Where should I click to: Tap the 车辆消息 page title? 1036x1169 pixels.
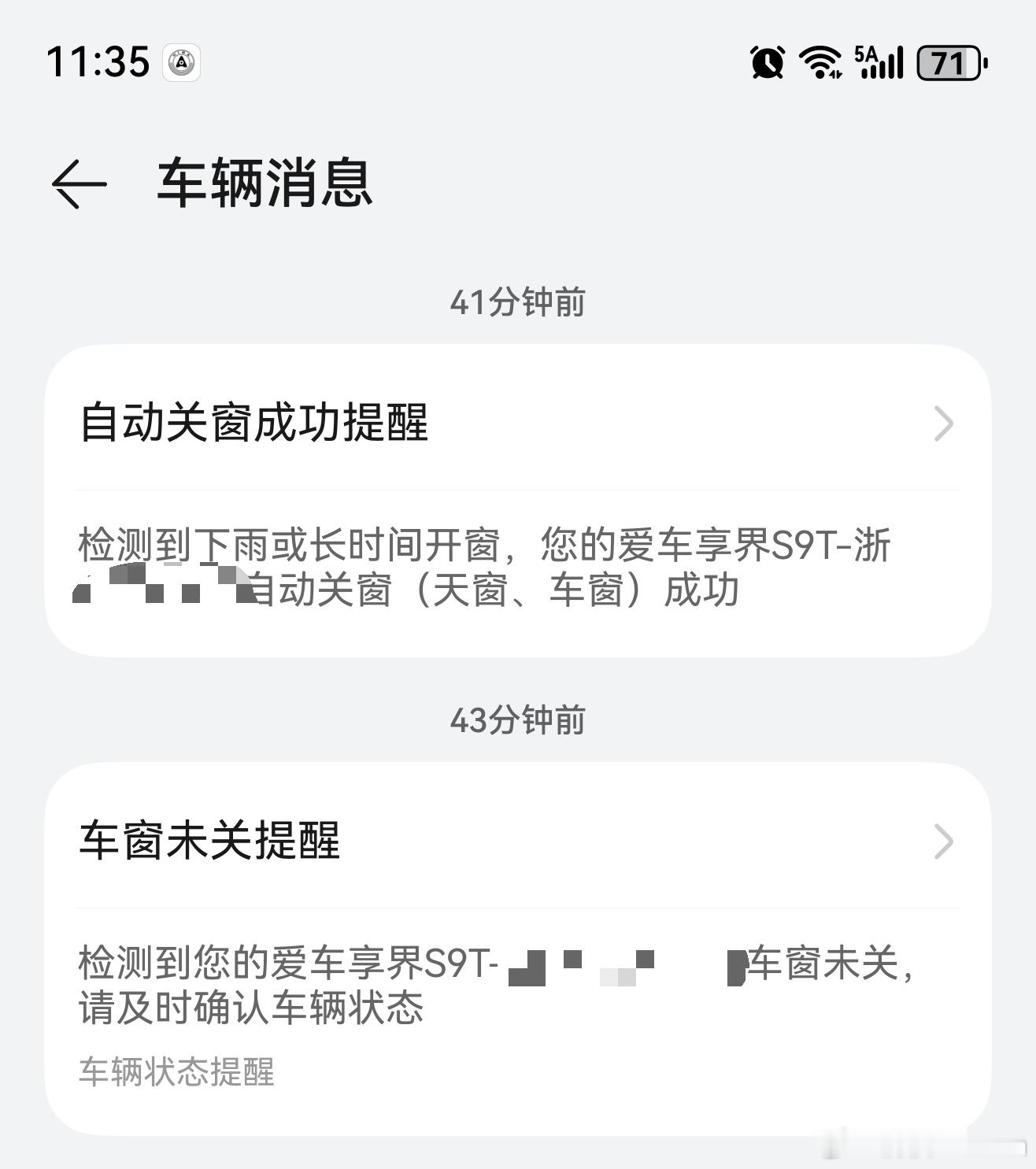coord(265,183)
